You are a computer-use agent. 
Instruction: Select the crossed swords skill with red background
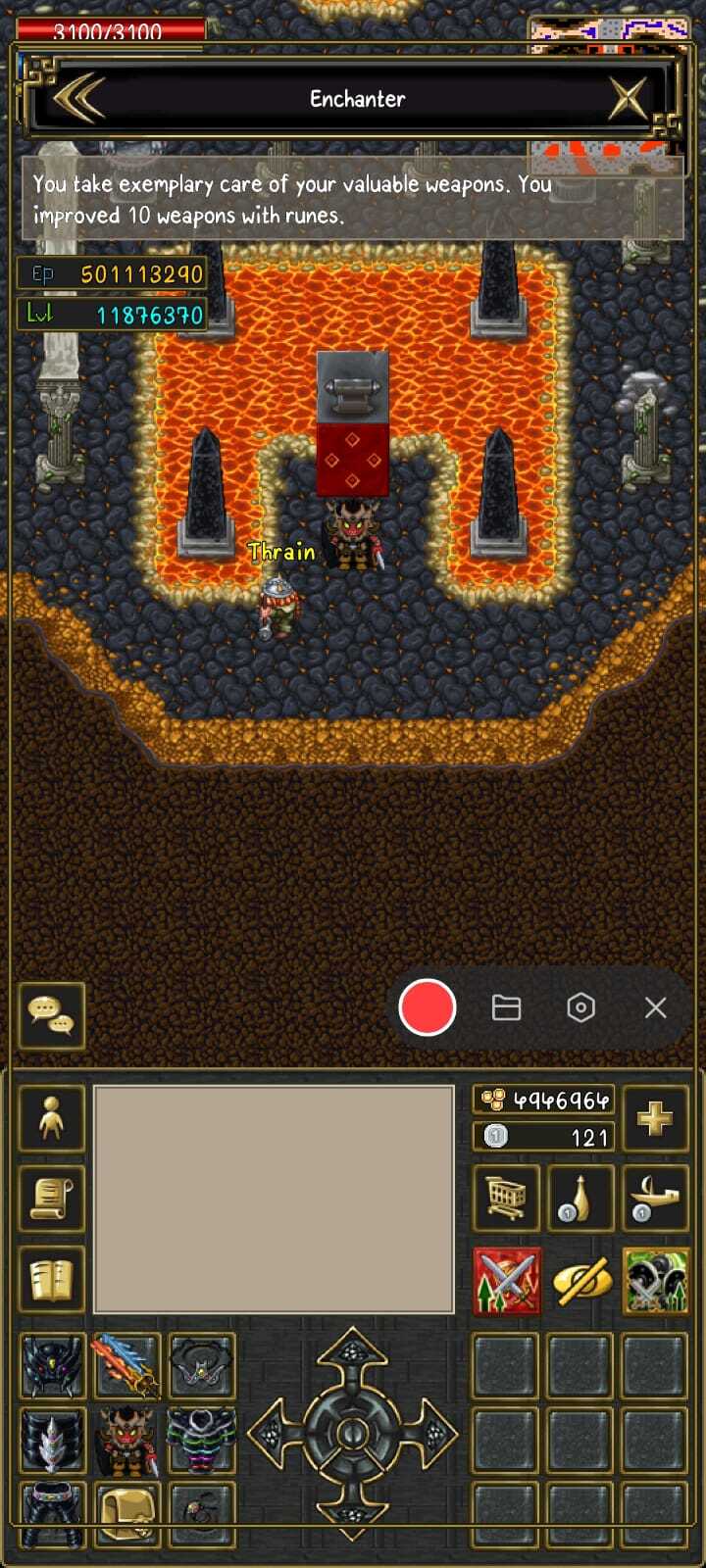pyautogui.click(x=507, y=1281)
